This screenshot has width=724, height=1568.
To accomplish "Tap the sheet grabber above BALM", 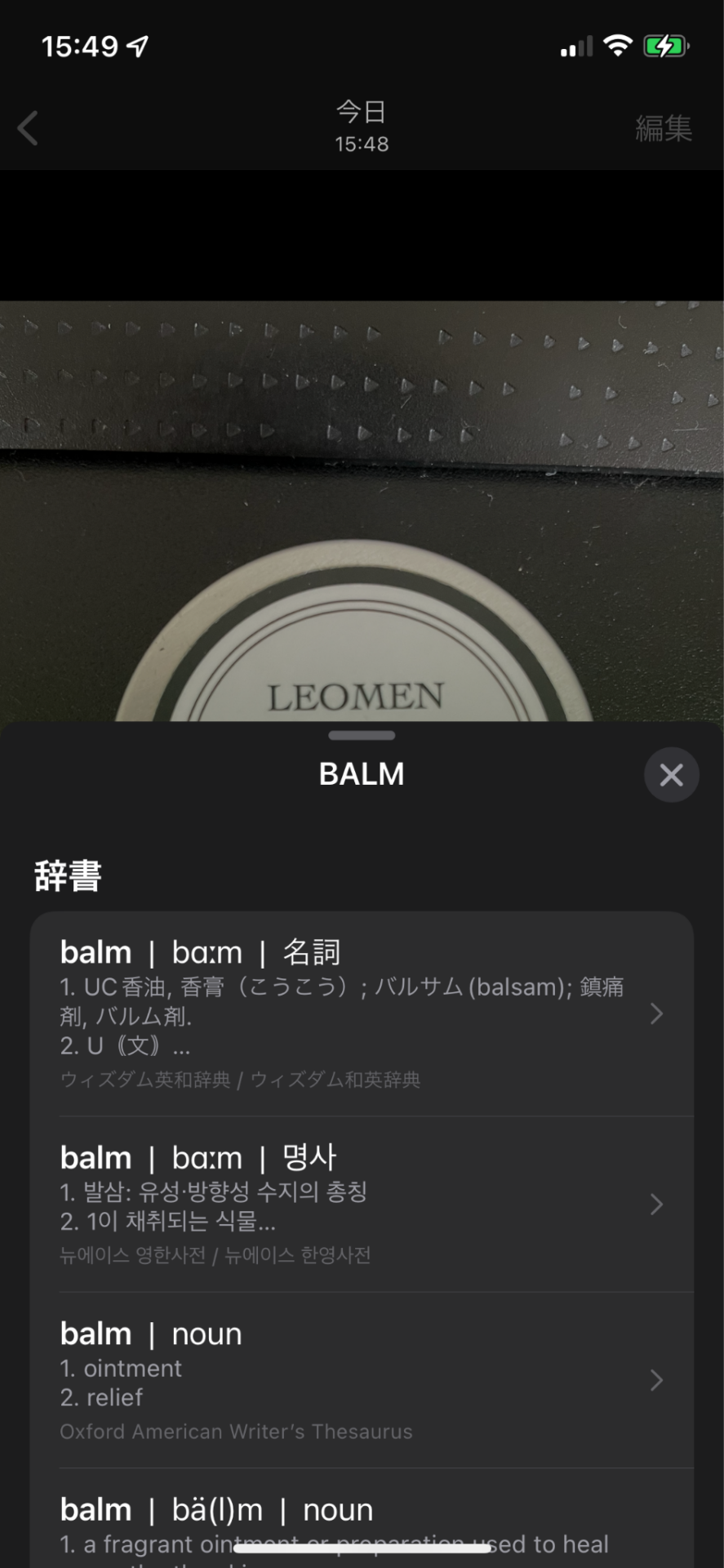I will (x=362, y=735).
